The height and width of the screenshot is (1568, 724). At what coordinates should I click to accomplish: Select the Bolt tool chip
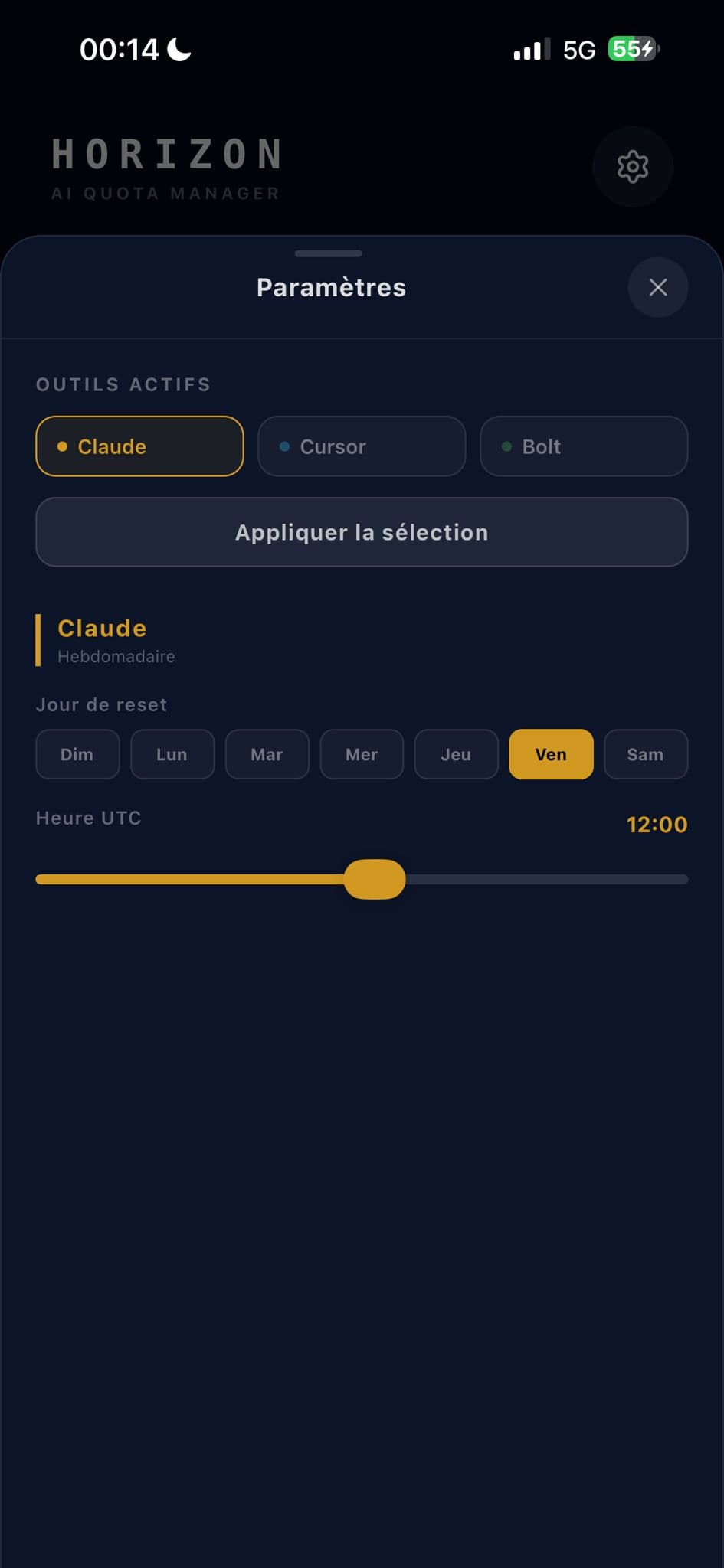pyautogui.click(x=584, y=446)
